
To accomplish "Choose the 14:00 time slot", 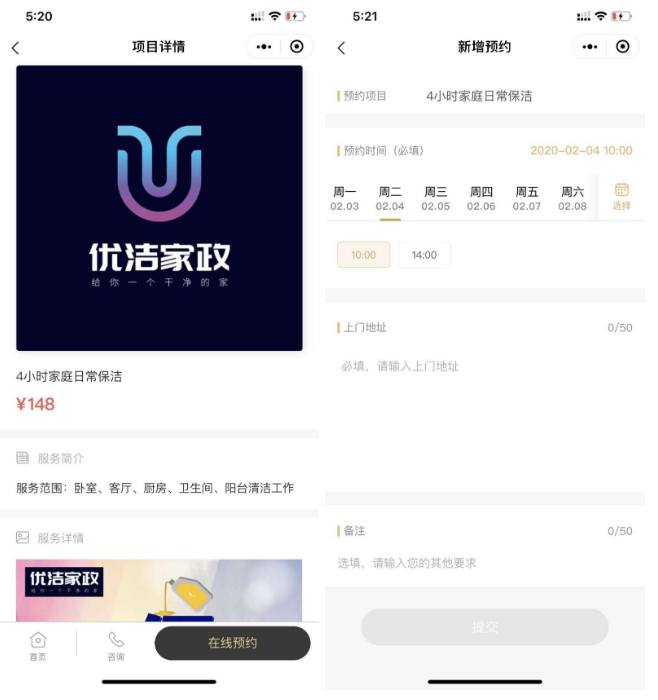I will [x=424, y=255].
